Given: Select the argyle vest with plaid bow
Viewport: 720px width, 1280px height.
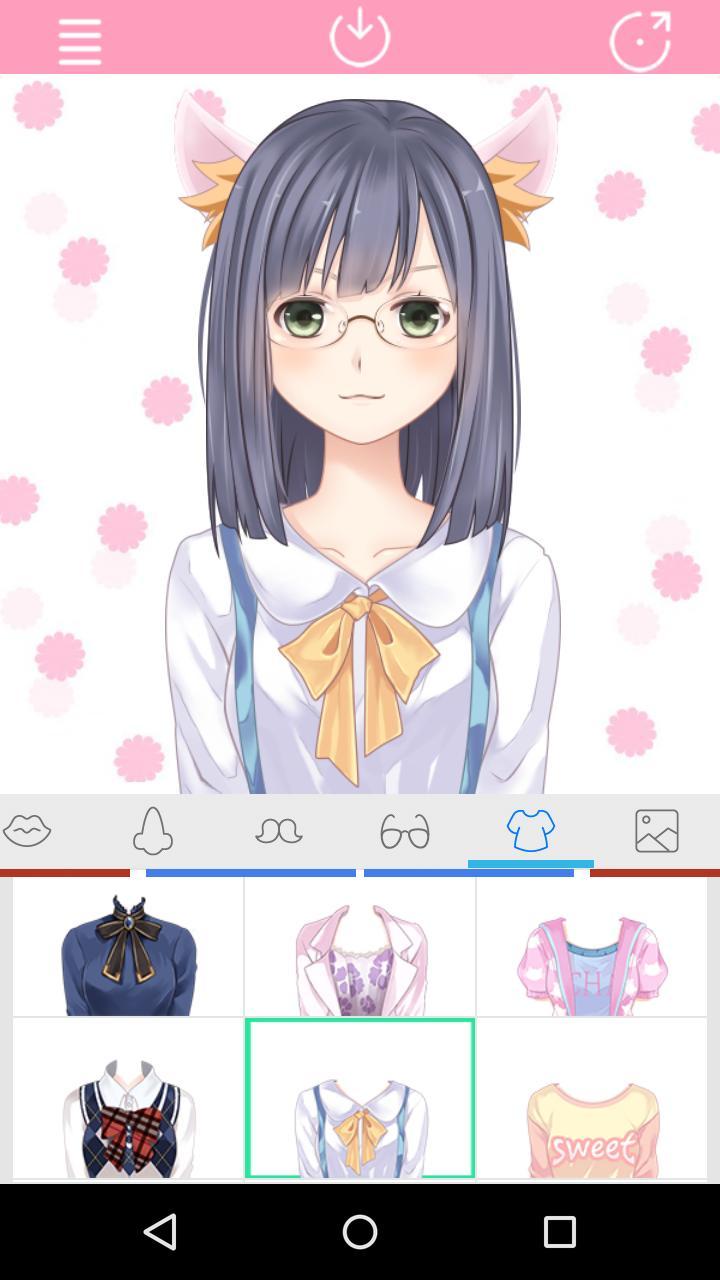Looking at the screenshot, I should click(128, 1100).
